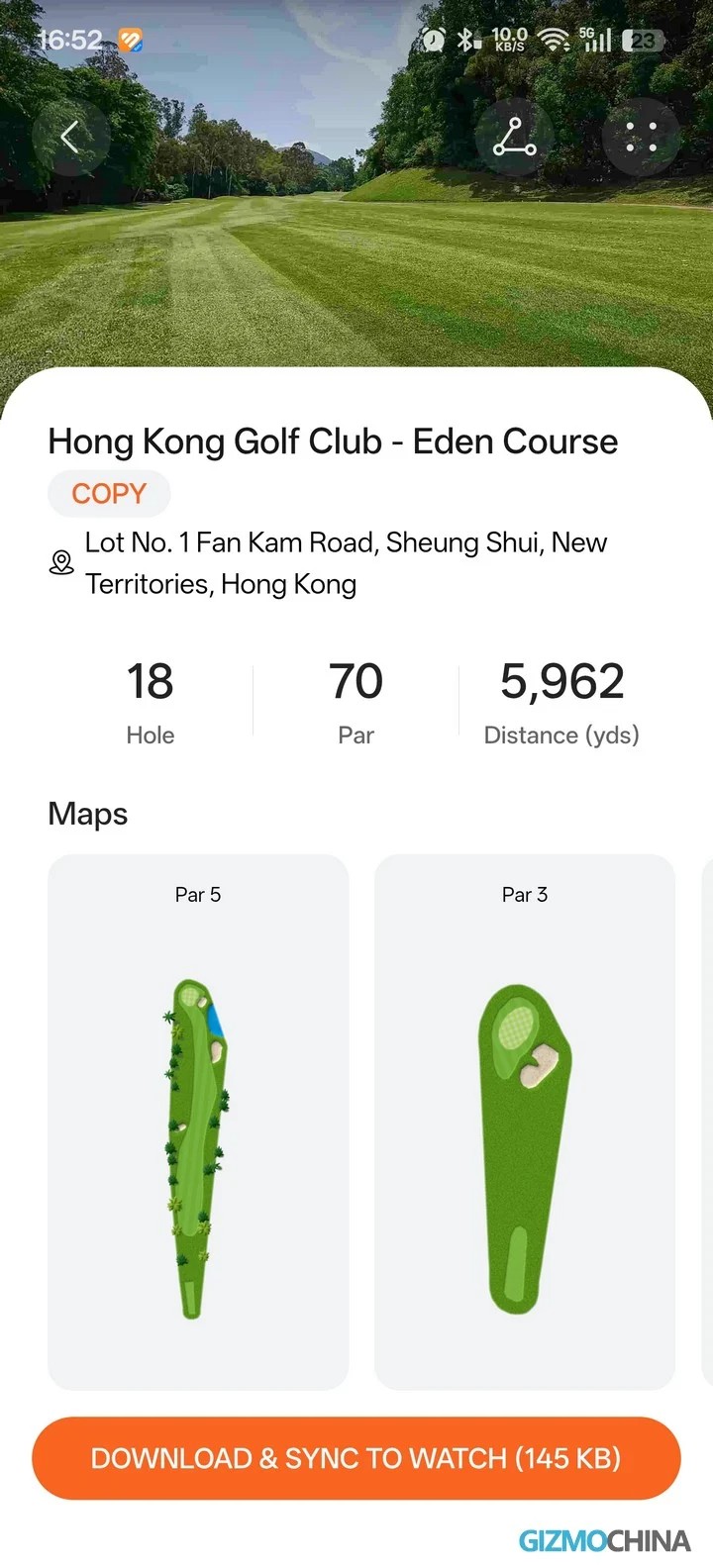The width and height of the screenshot is (713, 1568).
Task: Copy the golf course address
Action: (x=109, y=493)
